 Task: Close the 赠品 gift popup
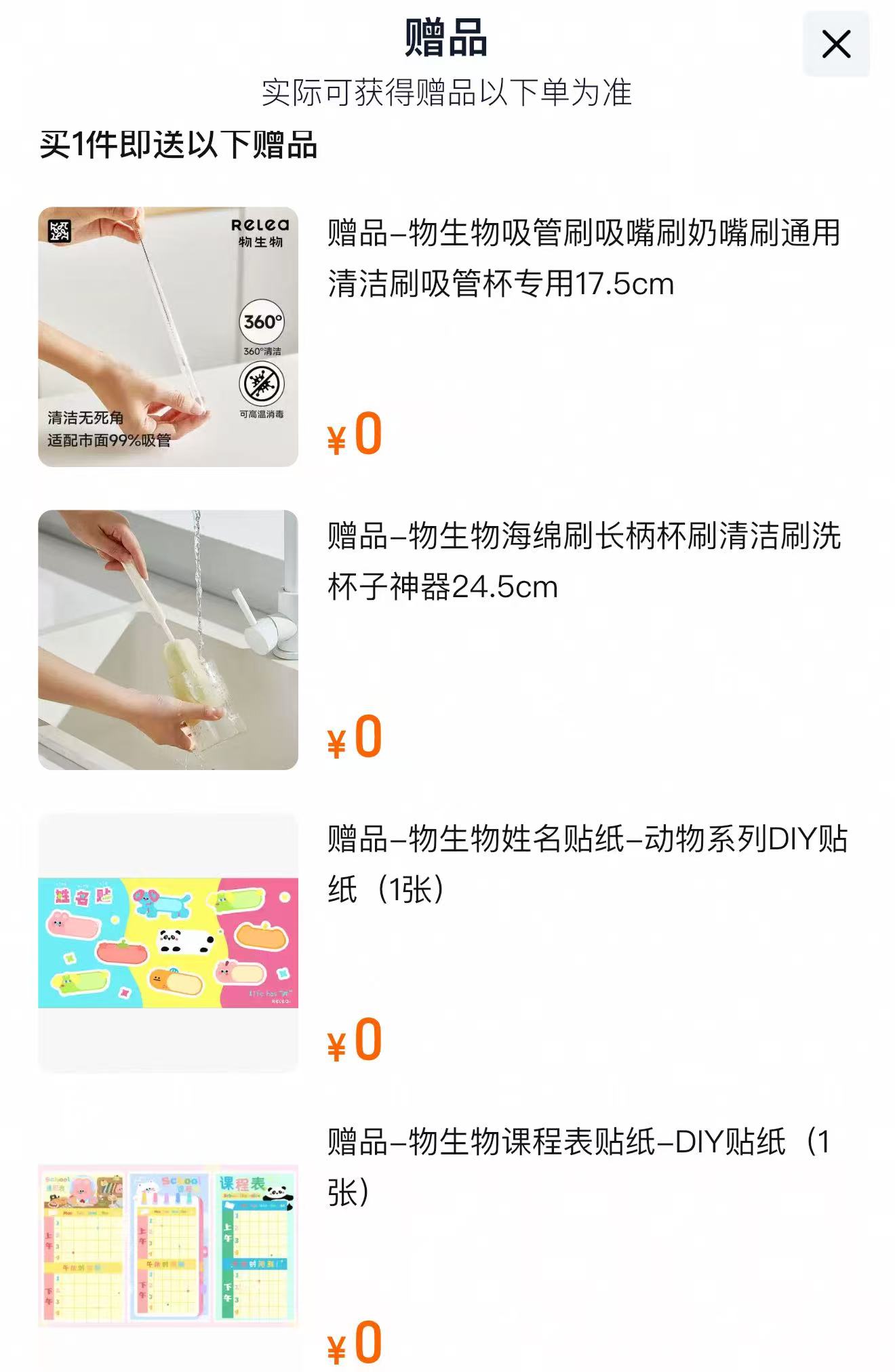[x=837, y=44]
